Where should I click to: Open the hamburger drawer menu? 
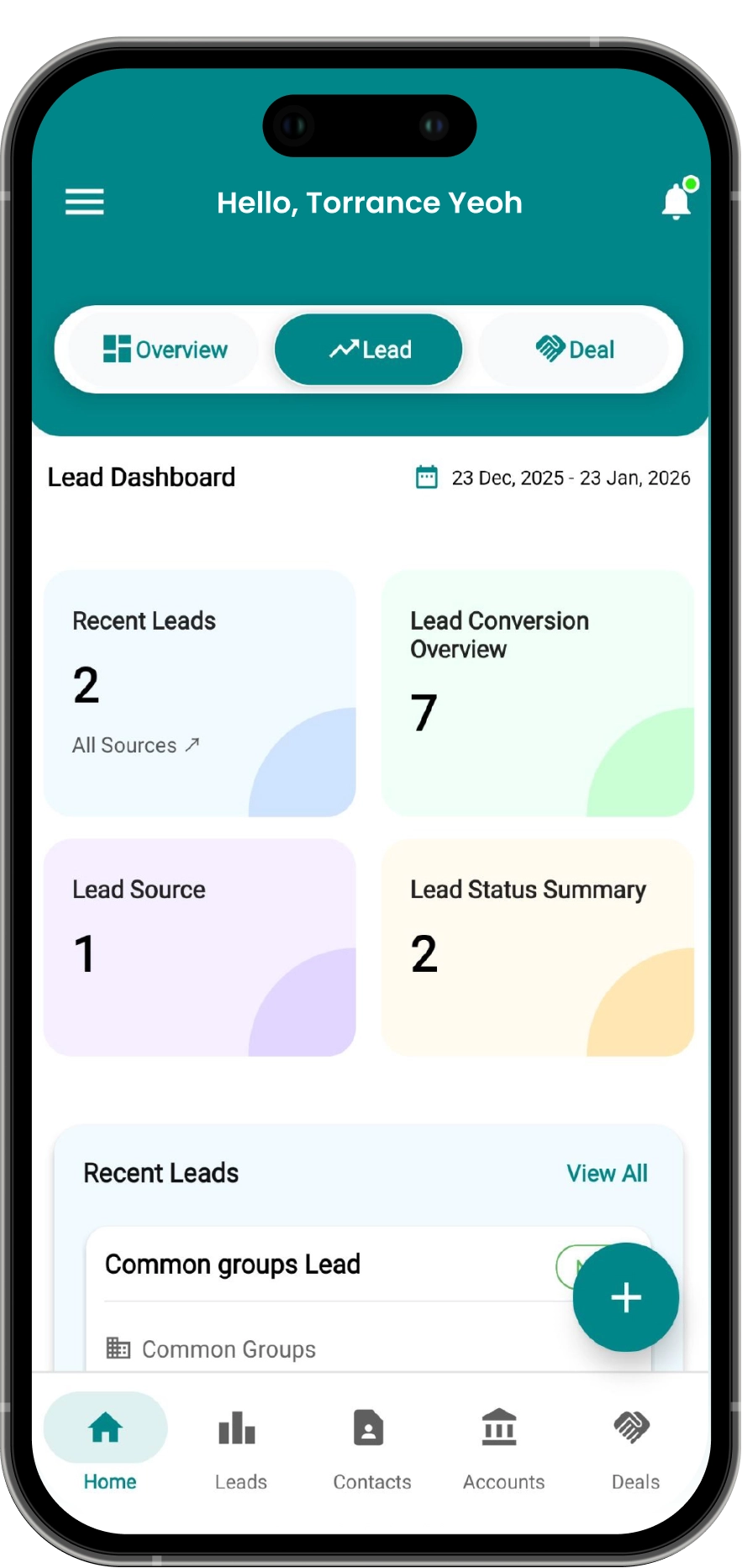point(85,202)
